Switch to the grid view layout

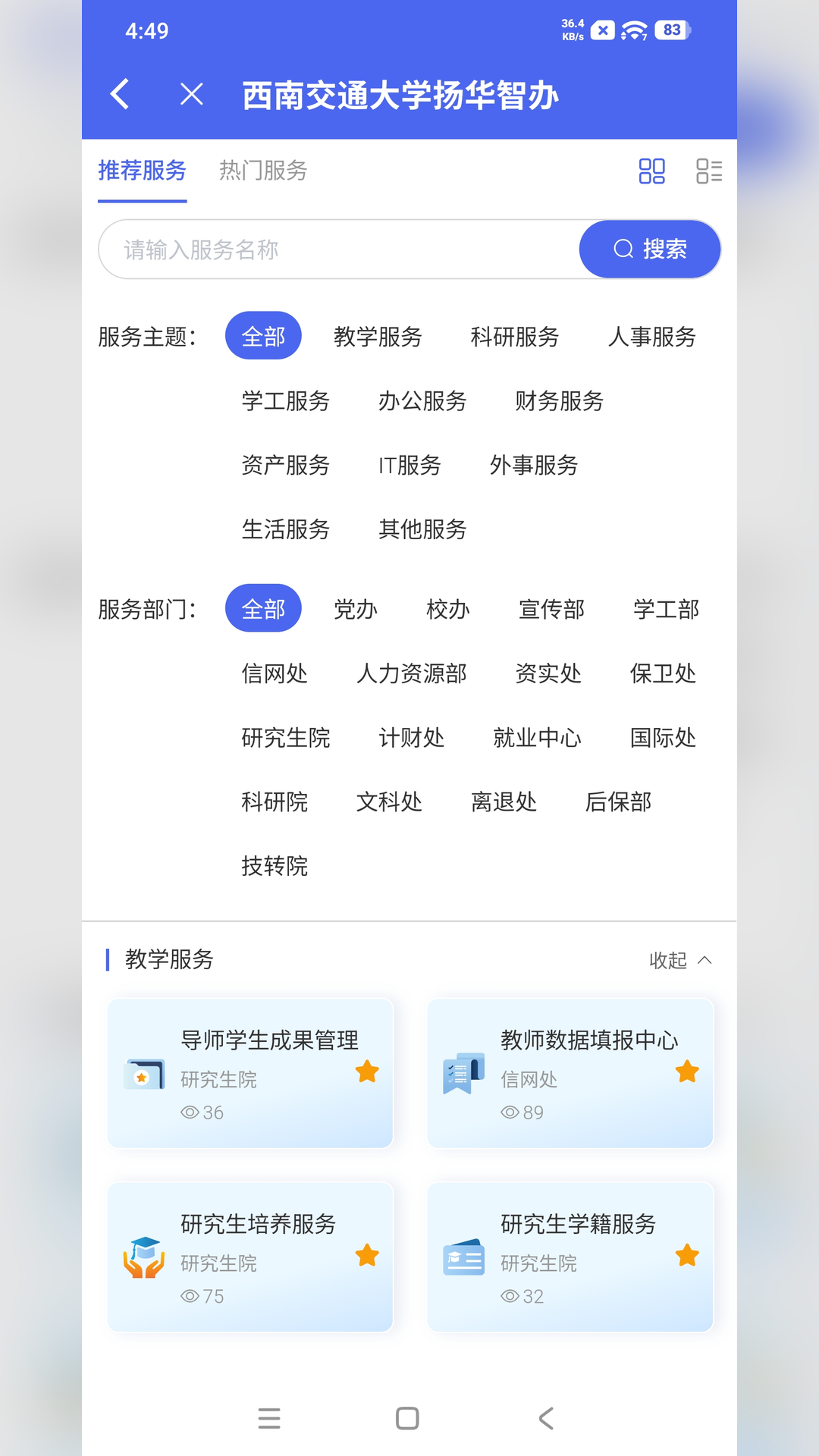(651, 172)
